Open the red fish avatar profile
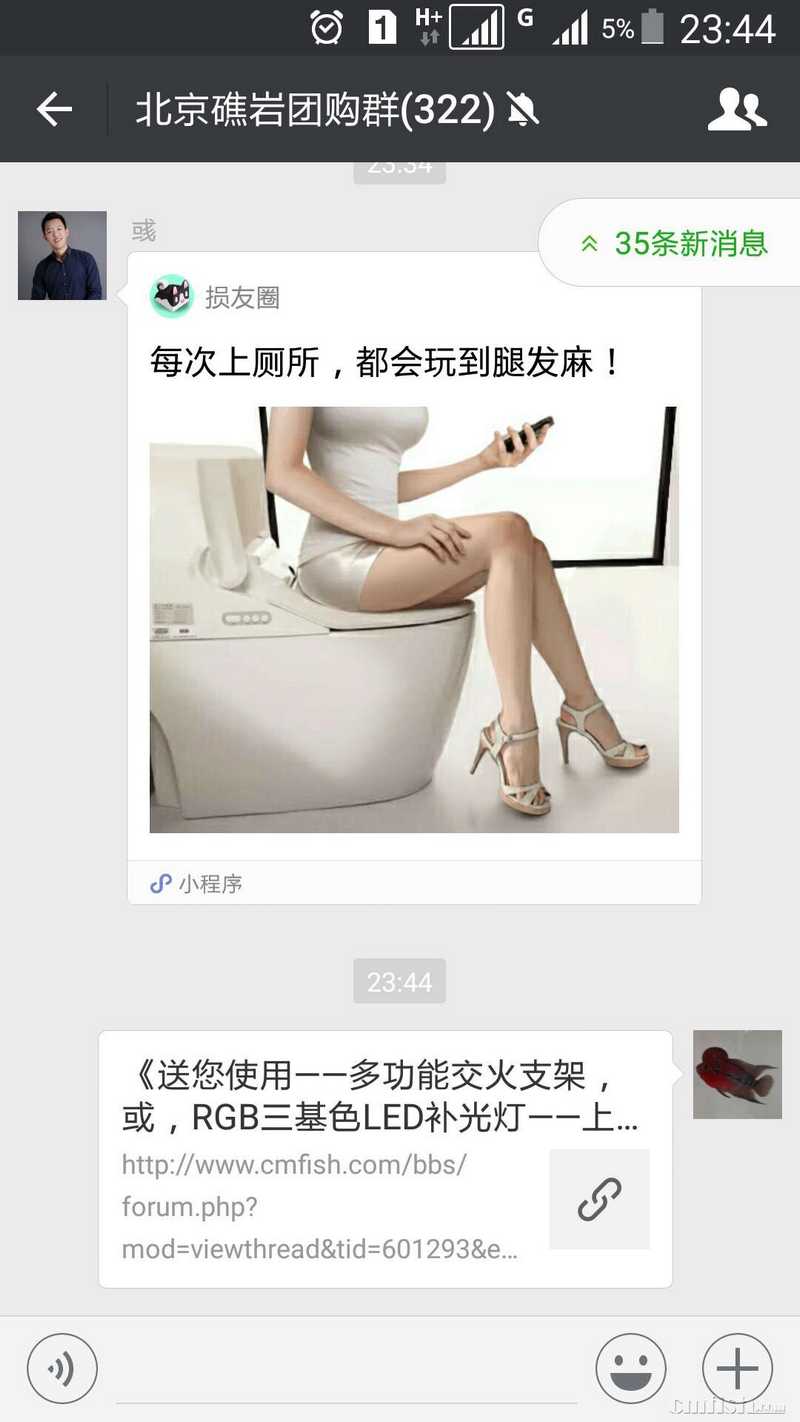The height and width of the screenshot is (1422, 800). click(x=737, y=1074)
